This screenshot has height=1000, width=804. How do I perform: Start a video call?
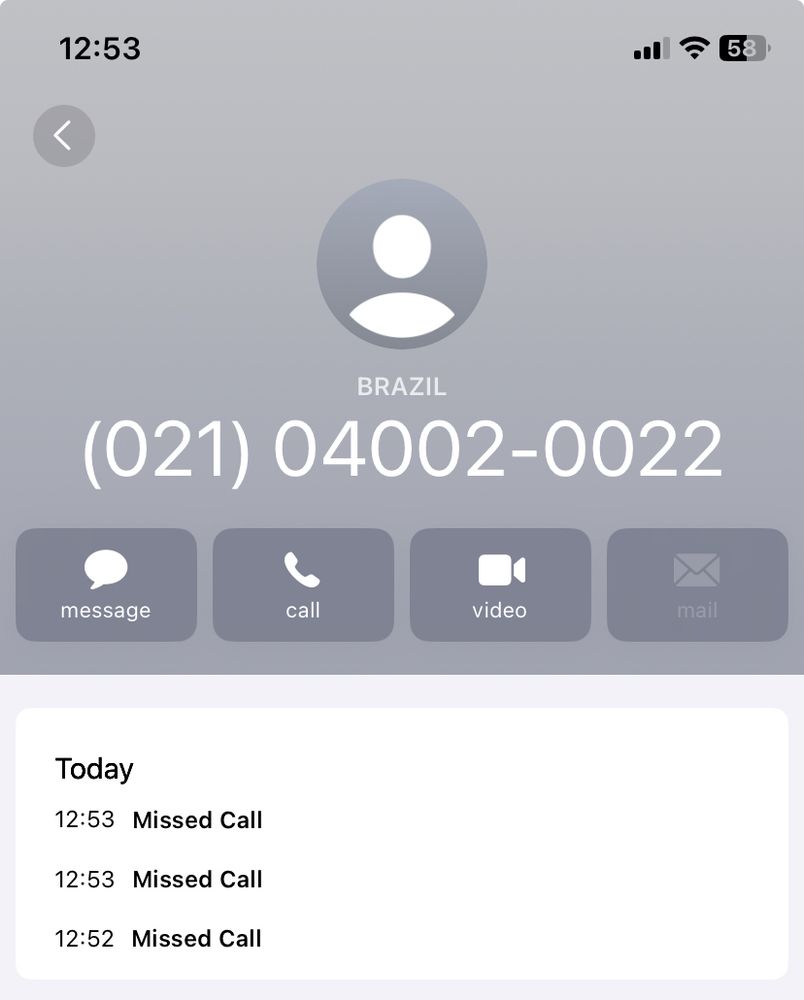(501, 584)
